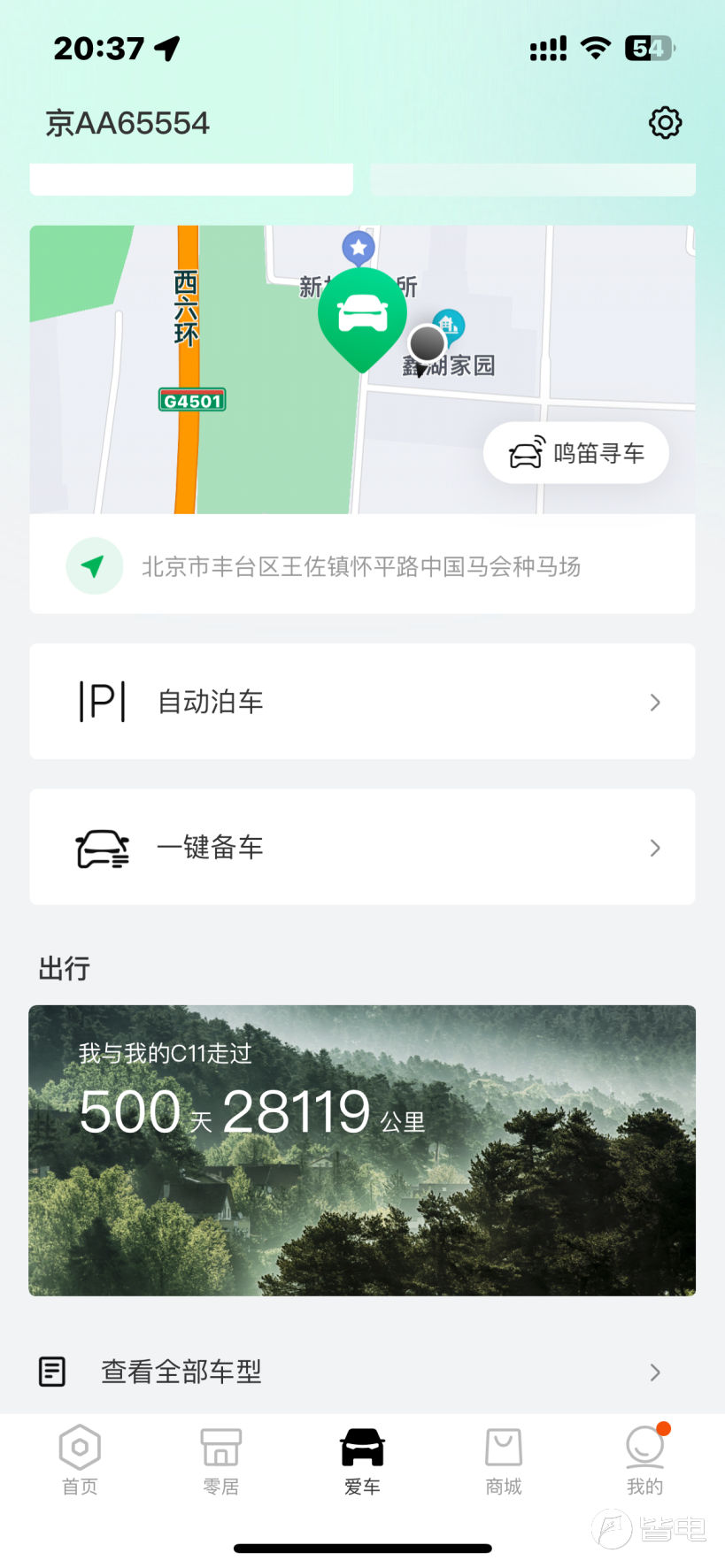Screen dimensions: 725x1568
Task: Open the settings gear icon
Action: click(x=665, y=123)
